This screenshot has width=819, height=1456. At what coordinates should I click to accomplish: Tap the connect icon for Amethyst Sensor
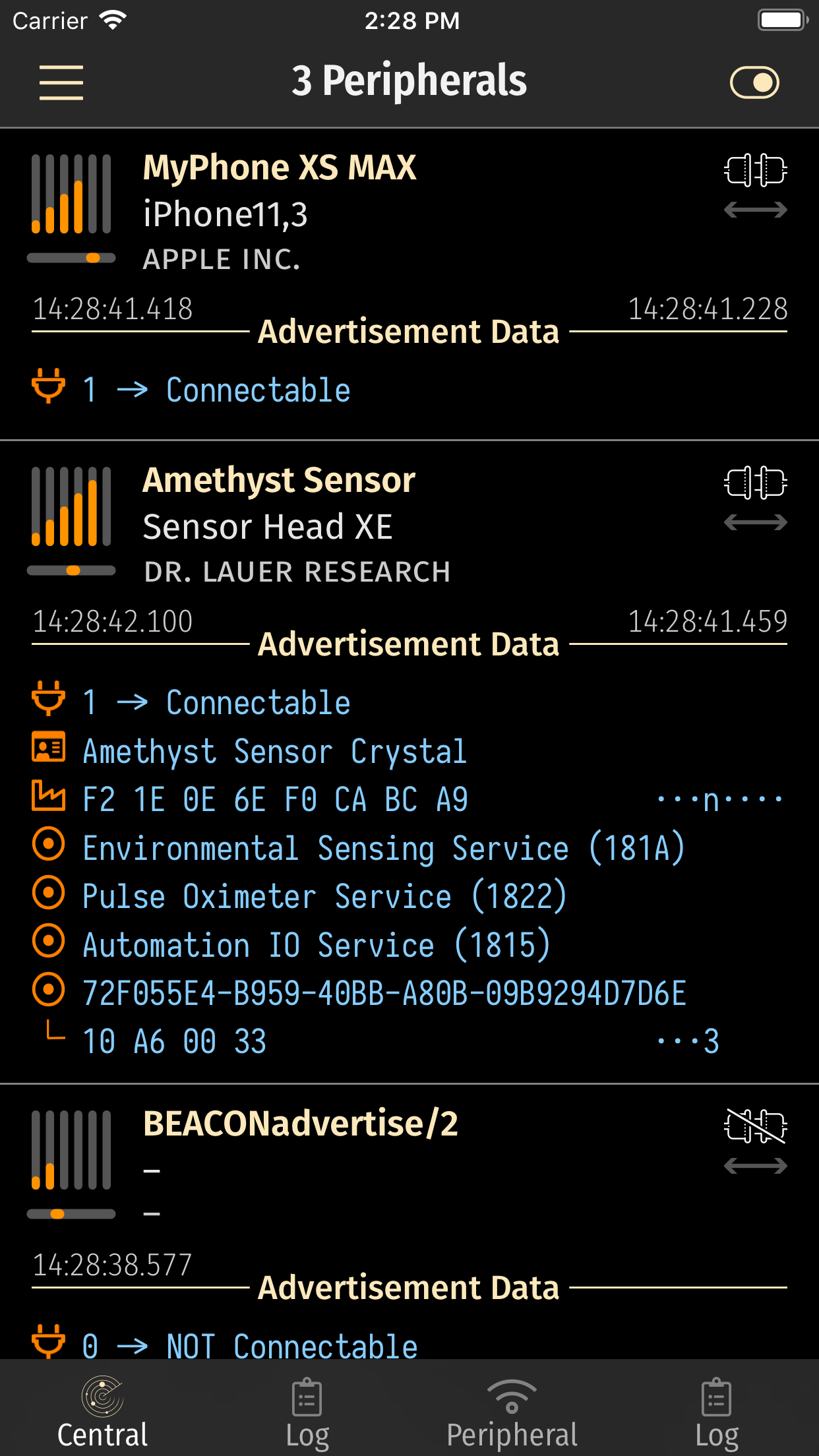756,483
